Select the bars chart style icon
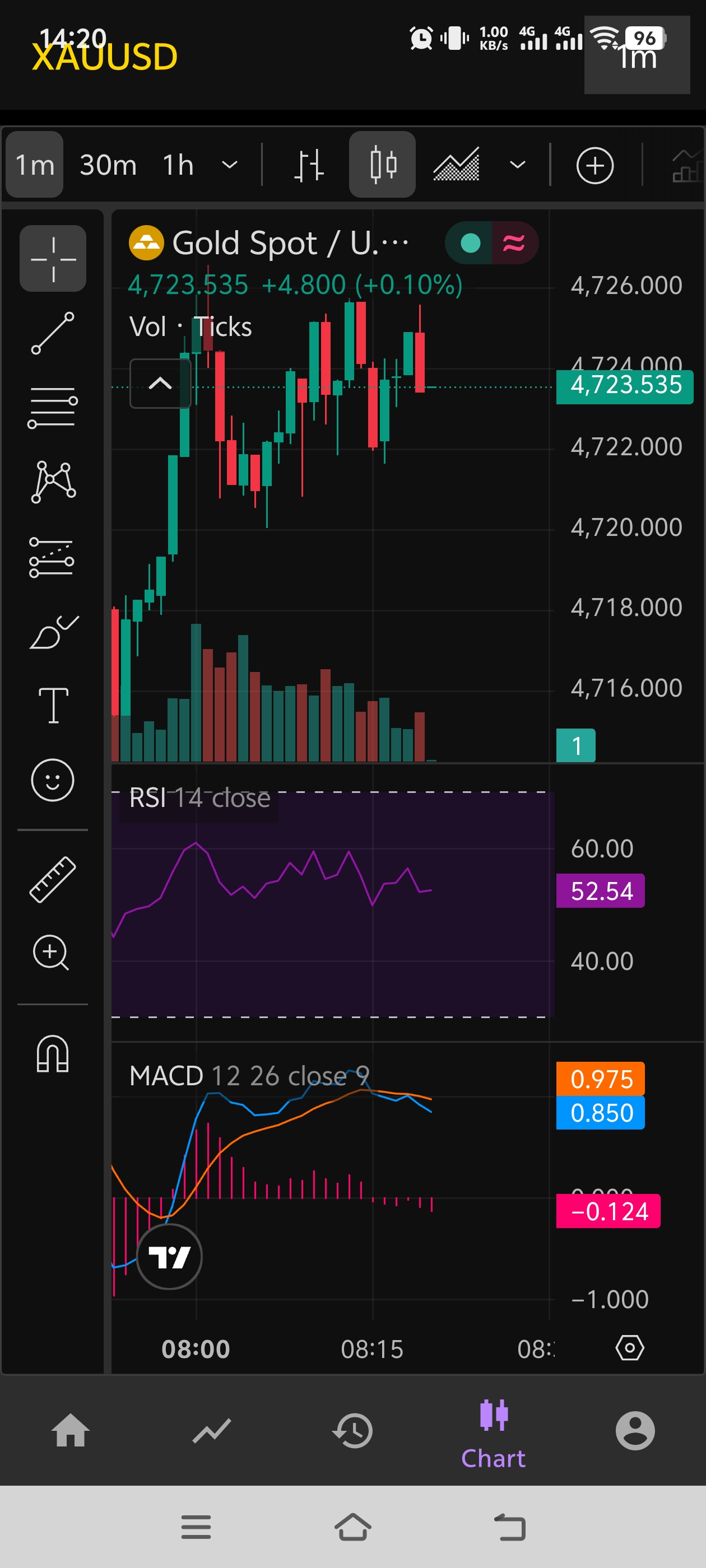The image size is (706, 1568). pos(309,164)
